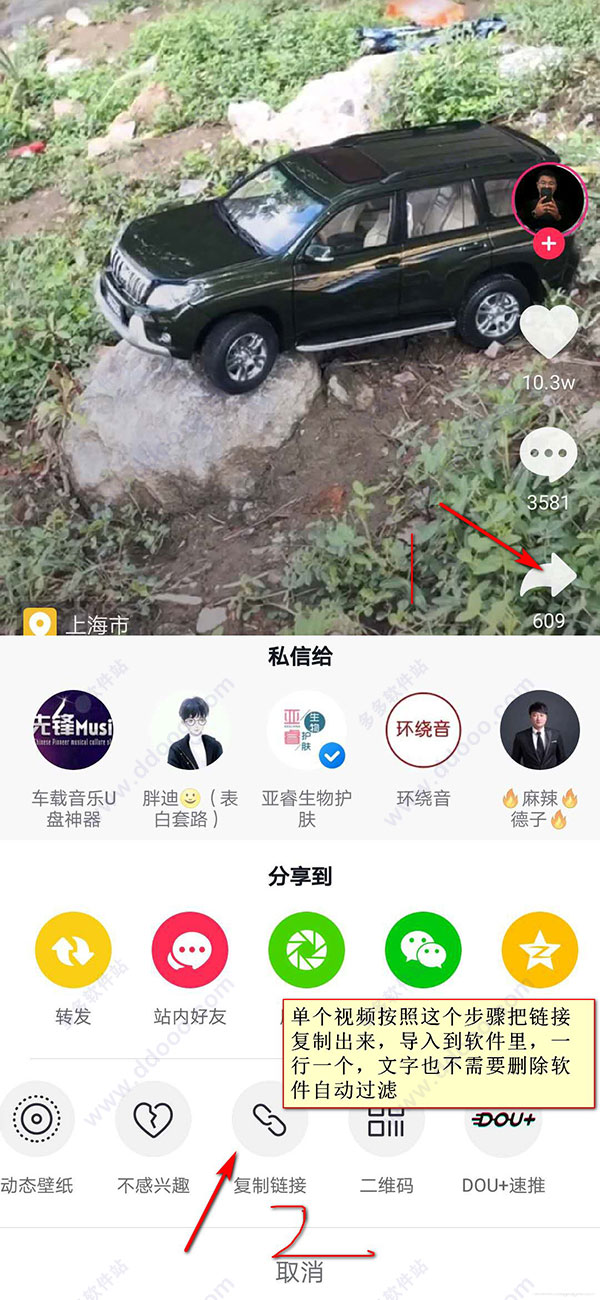
Task: Send privately to 麻辣德子
Action: point(540,730)
